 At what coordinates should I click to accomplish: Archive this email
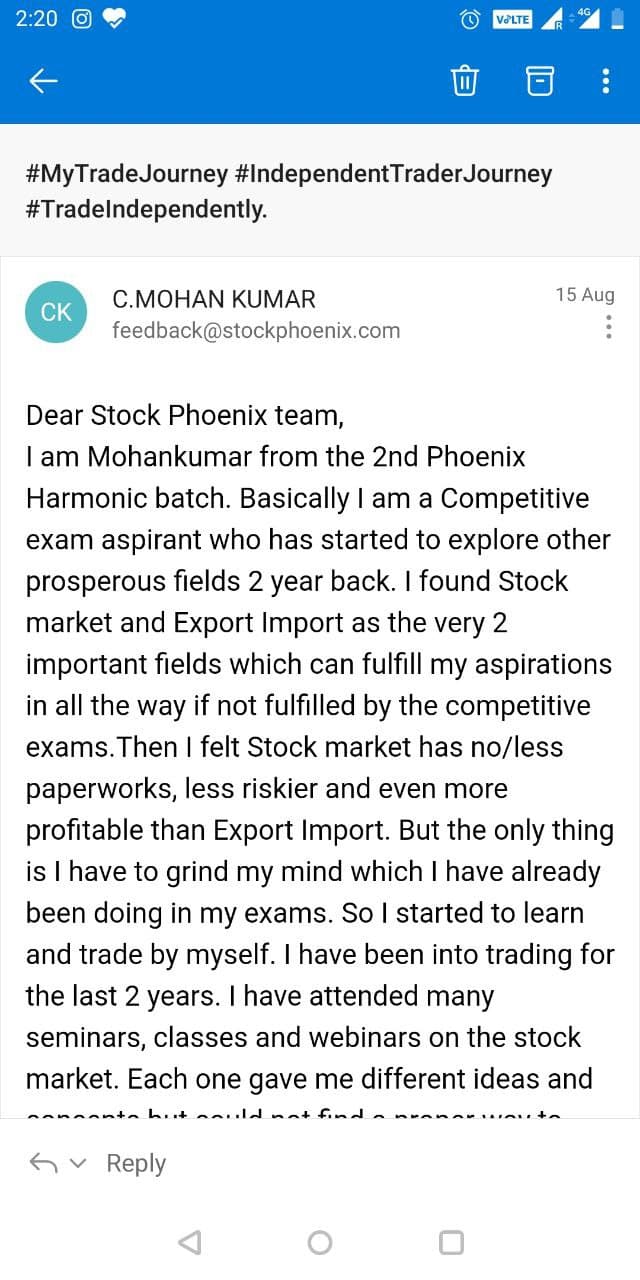(x=540, y=81)
